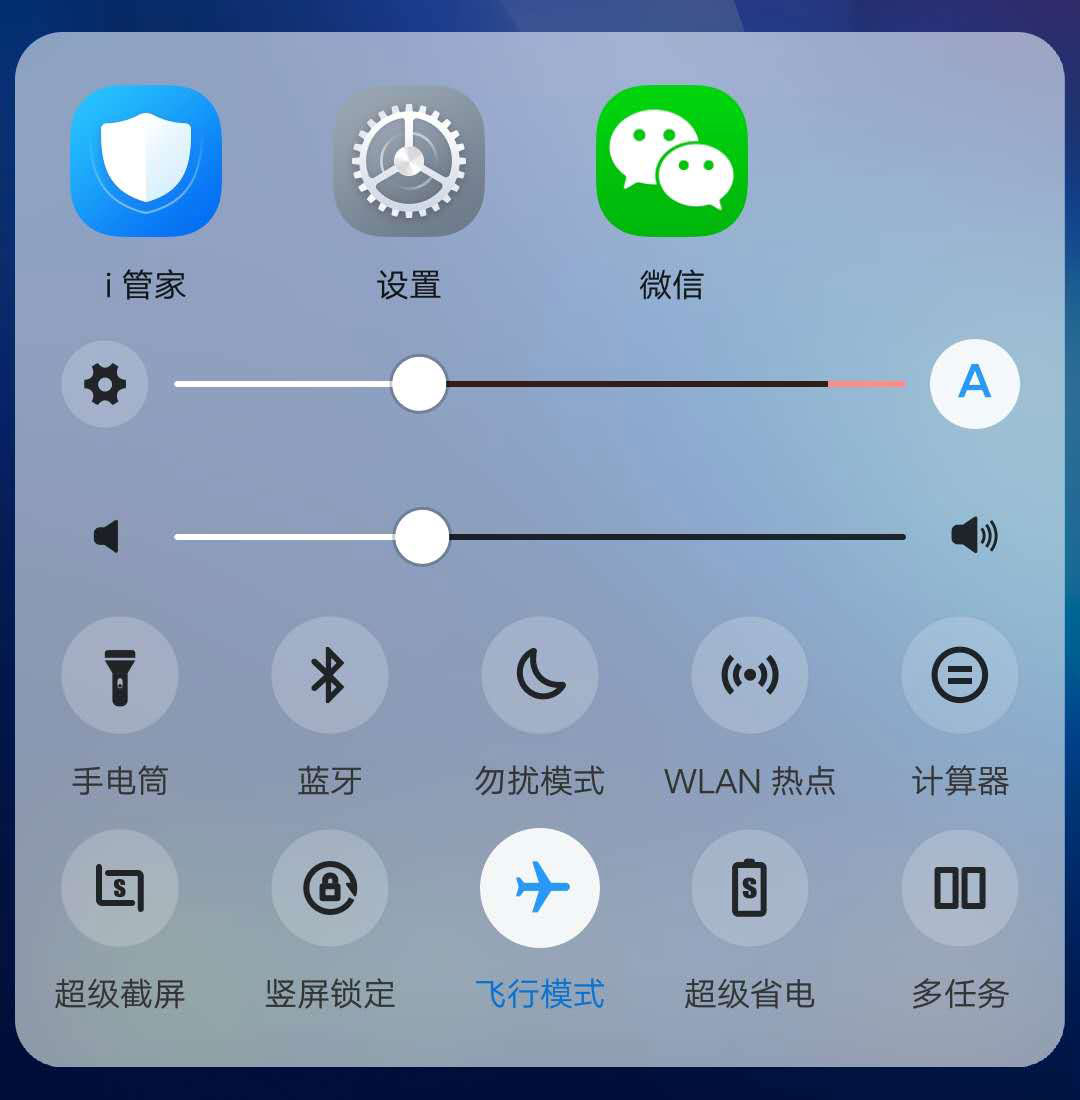
Task: Enable 勿扰模式 do not disturb
Action: (x=540, y=675)
